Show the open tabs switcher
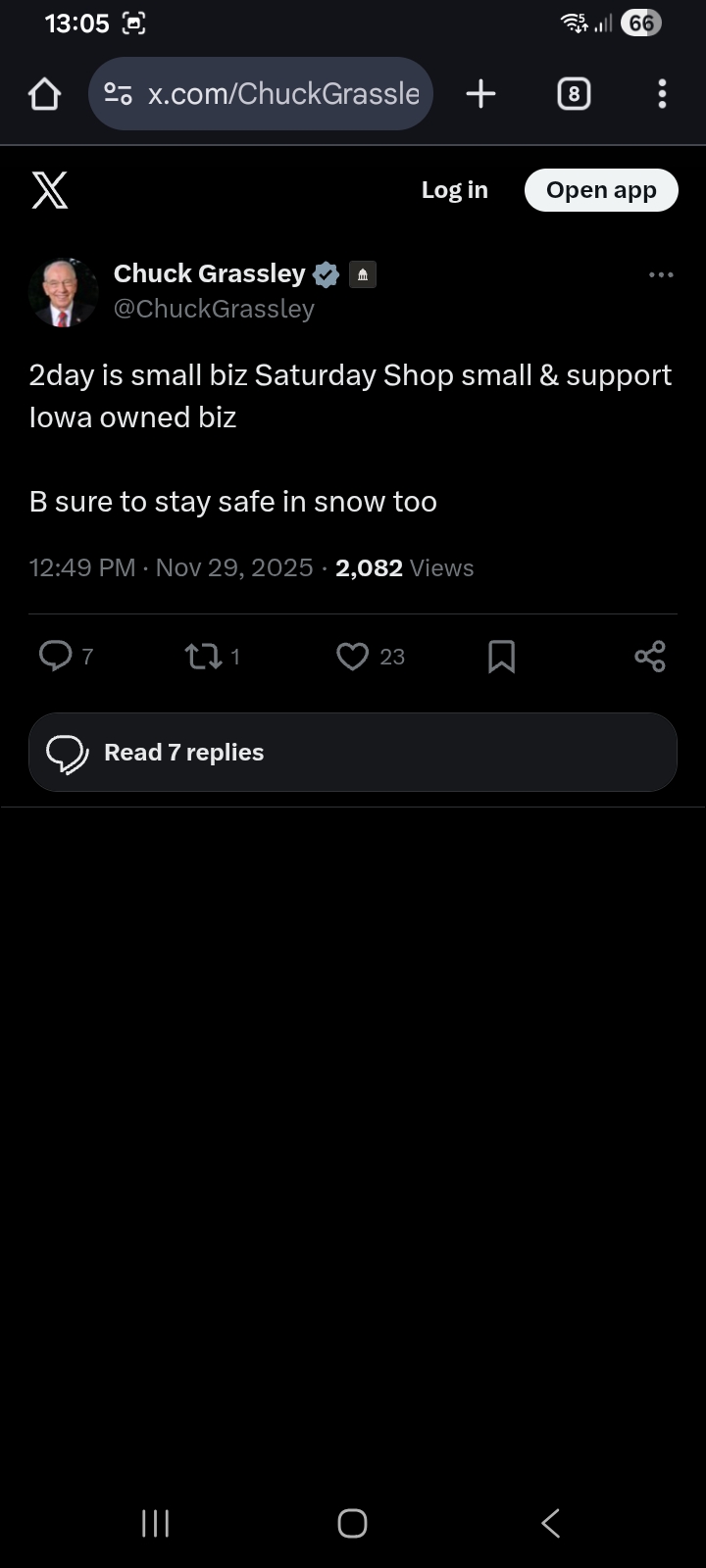The width and height of the screenshot is (706, 1568). pyautogui.click(x=574, y=94)
